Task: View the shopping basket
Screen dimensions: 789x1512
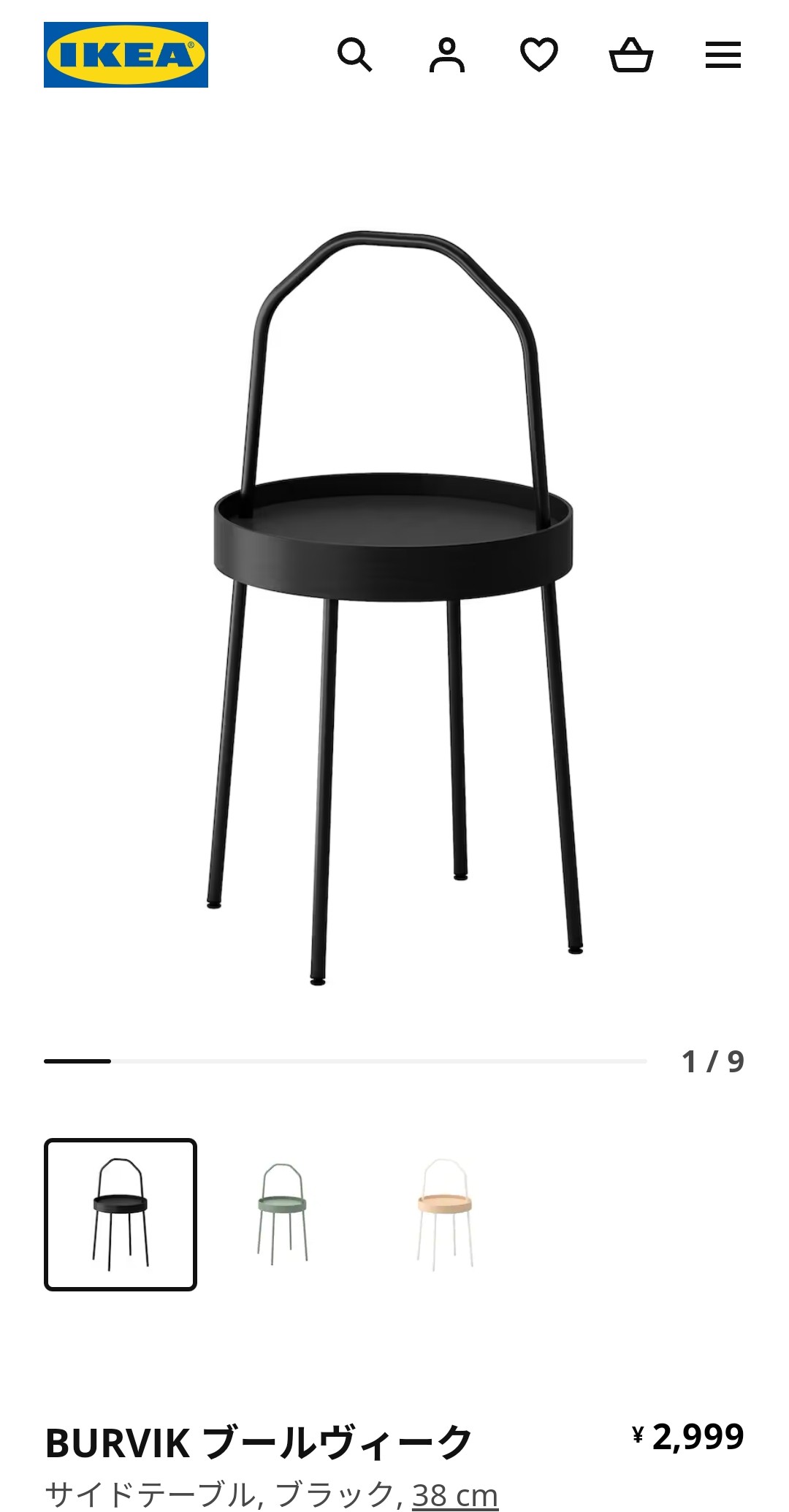Action: coord(630,55)
